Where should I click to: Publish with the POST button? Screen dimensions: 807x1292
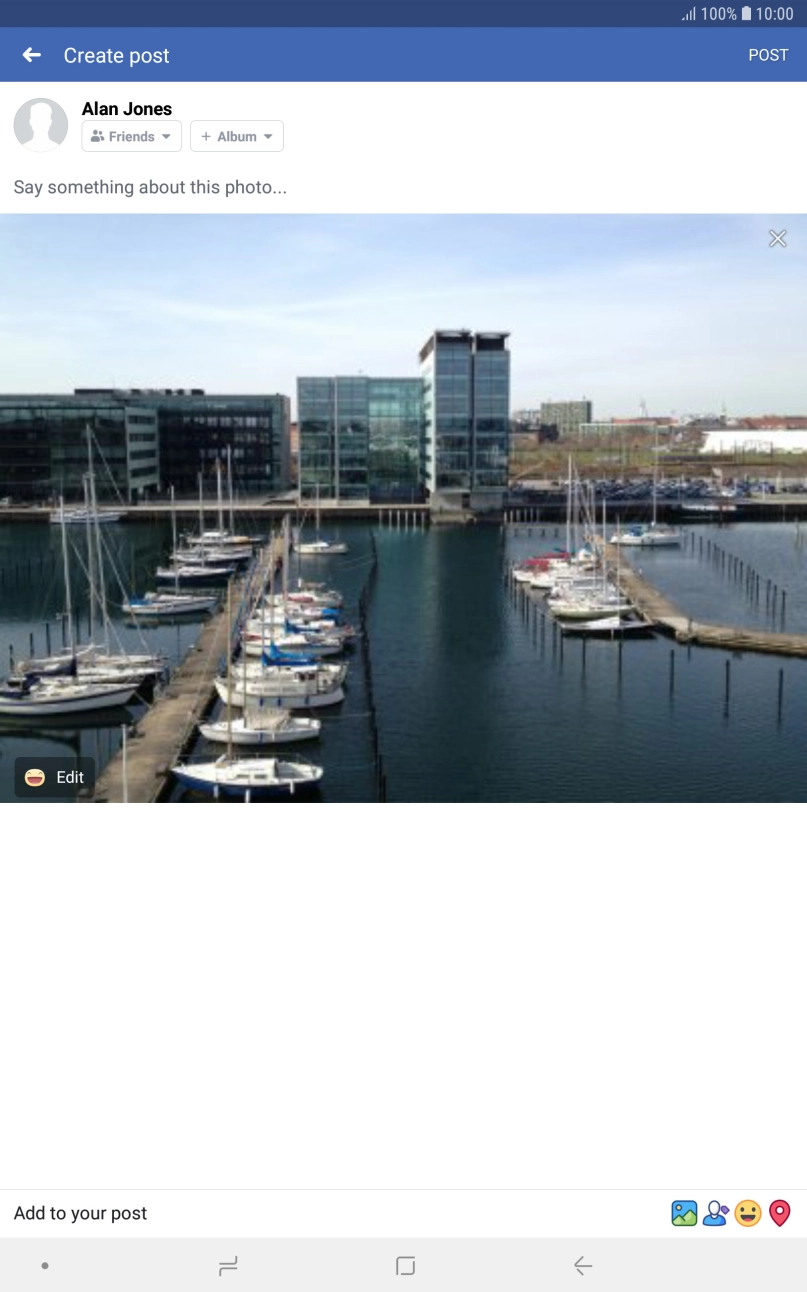(768, 55)
